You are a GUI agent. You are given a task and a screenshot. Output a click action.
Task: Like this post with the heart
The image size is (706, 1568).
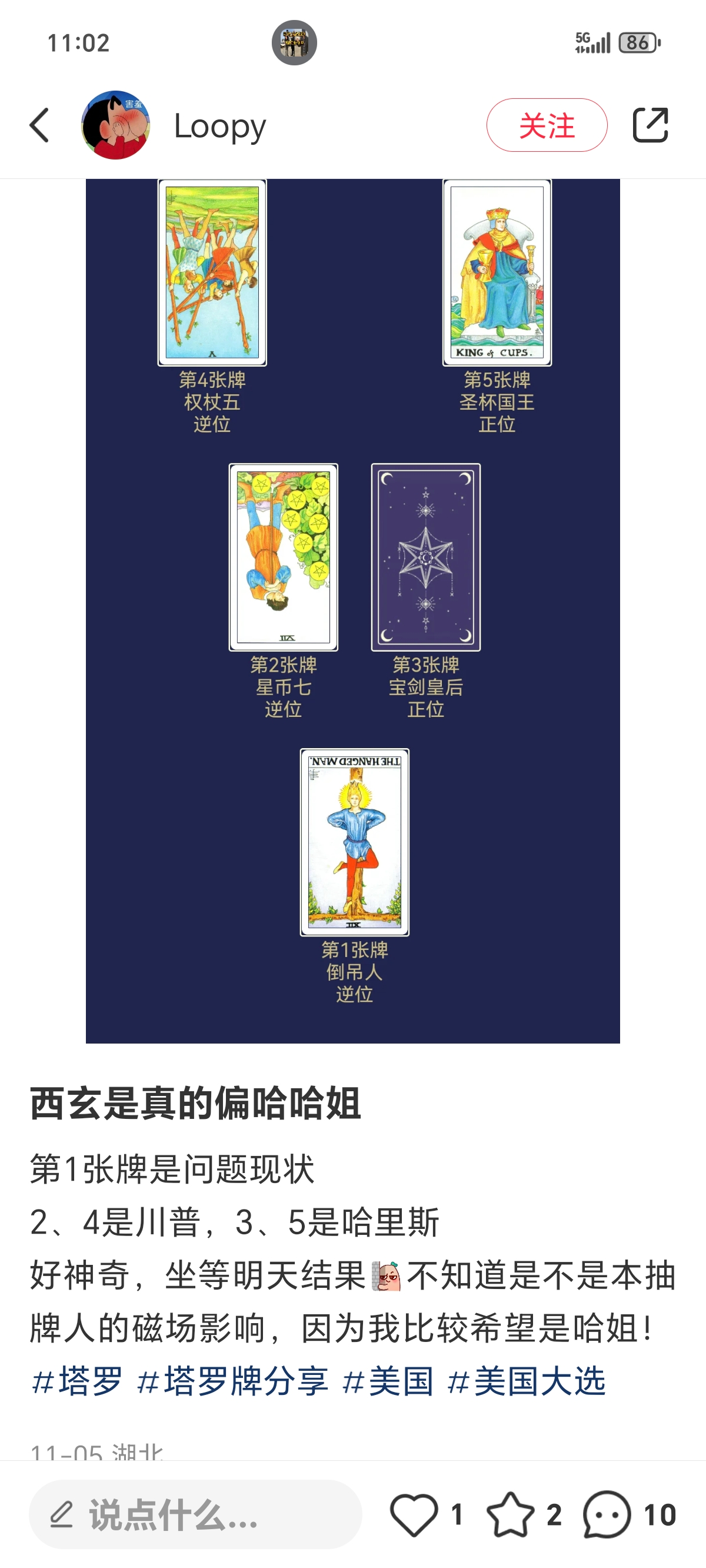414,1514
